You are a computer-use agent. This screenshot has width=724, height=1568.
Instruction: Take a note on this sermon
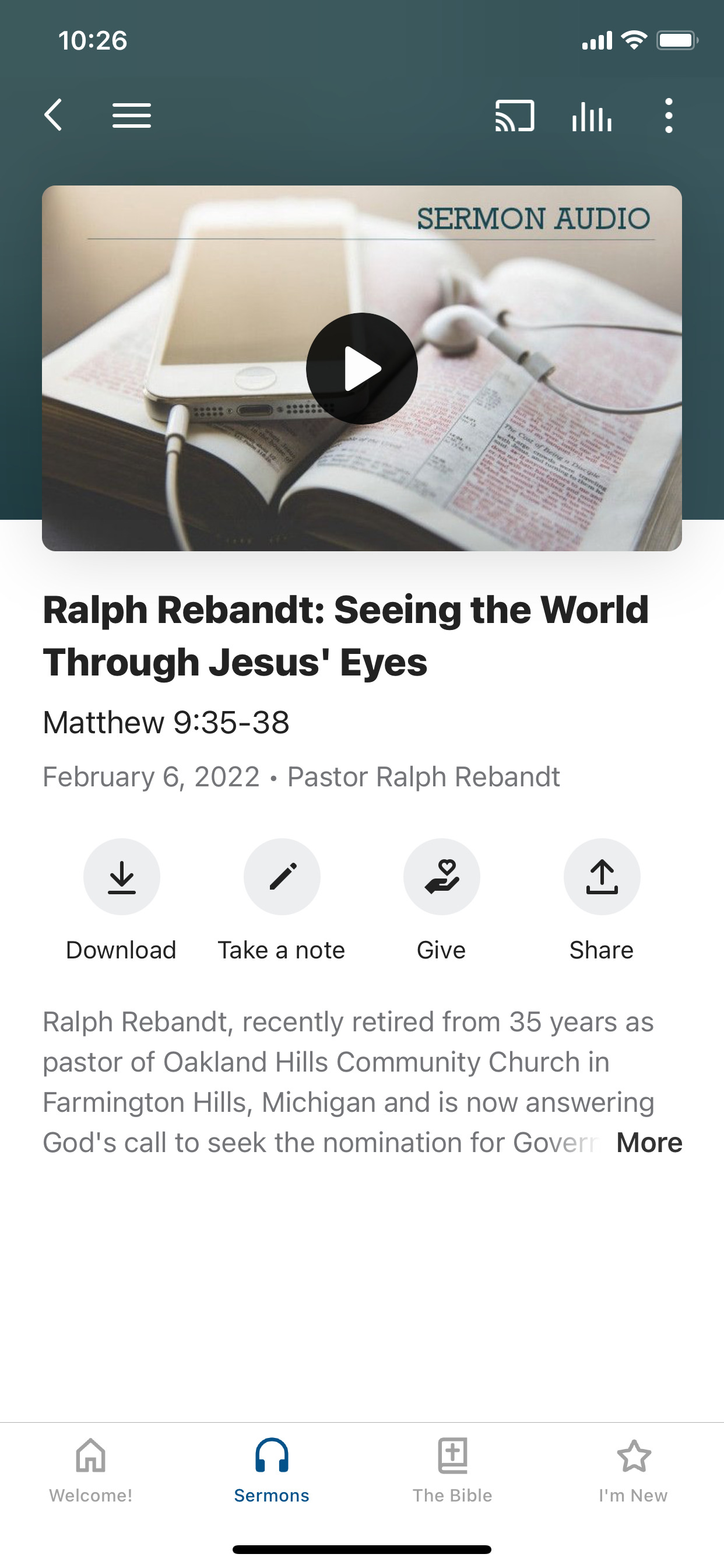pyautogui.click(x=282, y=877)
